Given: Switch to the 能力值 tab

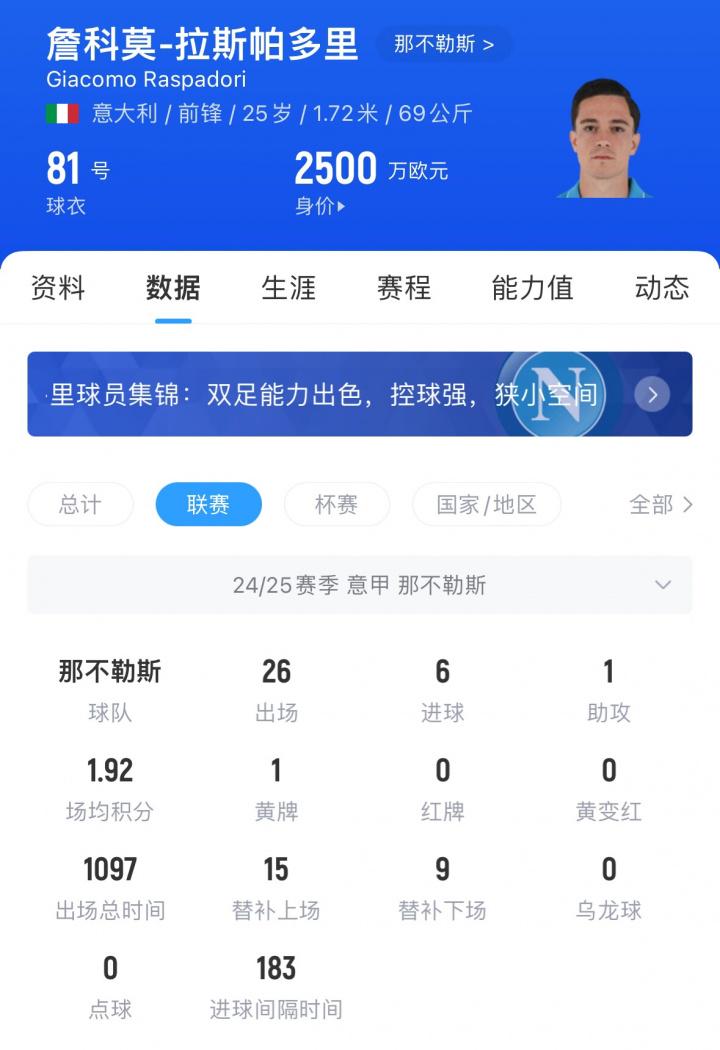Looking at the screenshot, I should pos(532,289).
